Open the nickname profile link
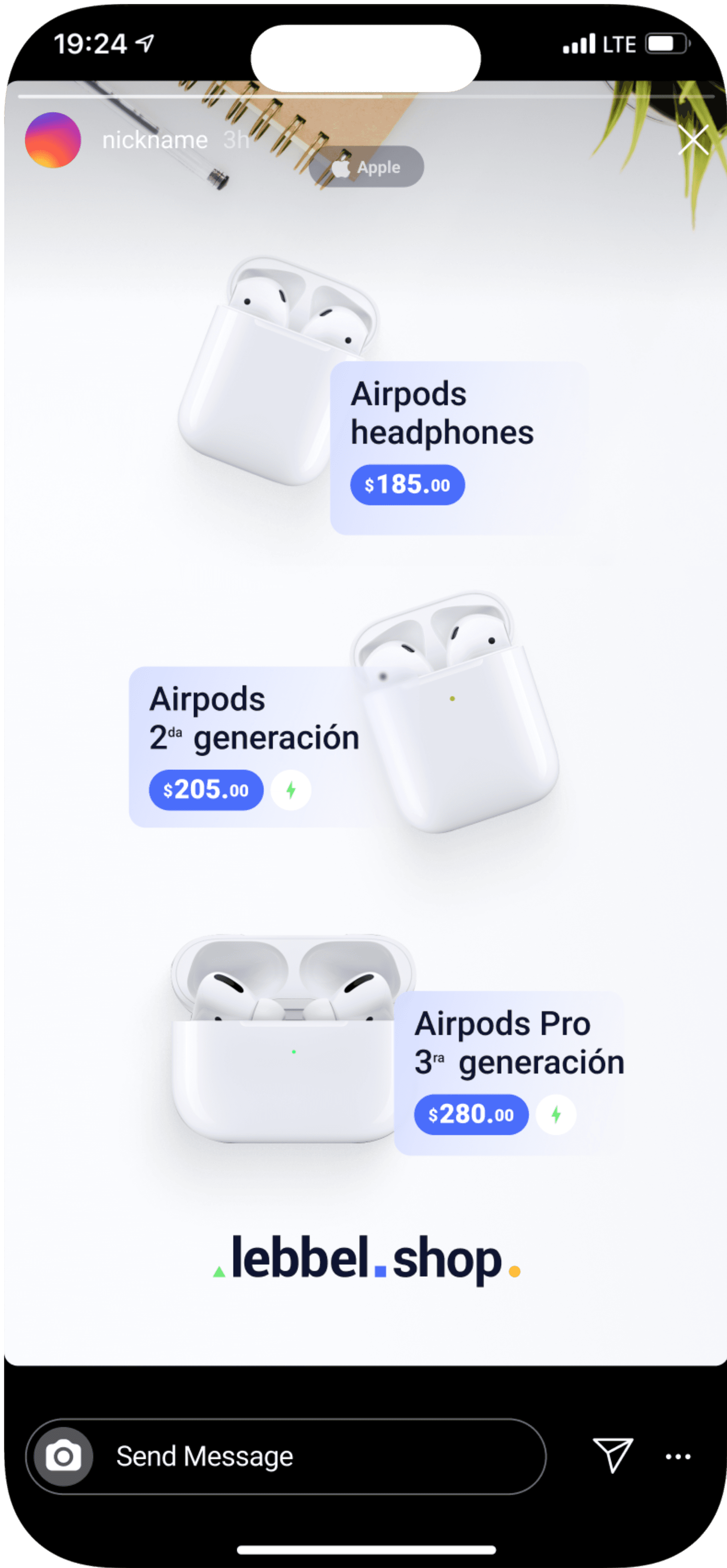This screenshot has width=727, height=1568. click(x=155, y=141)
